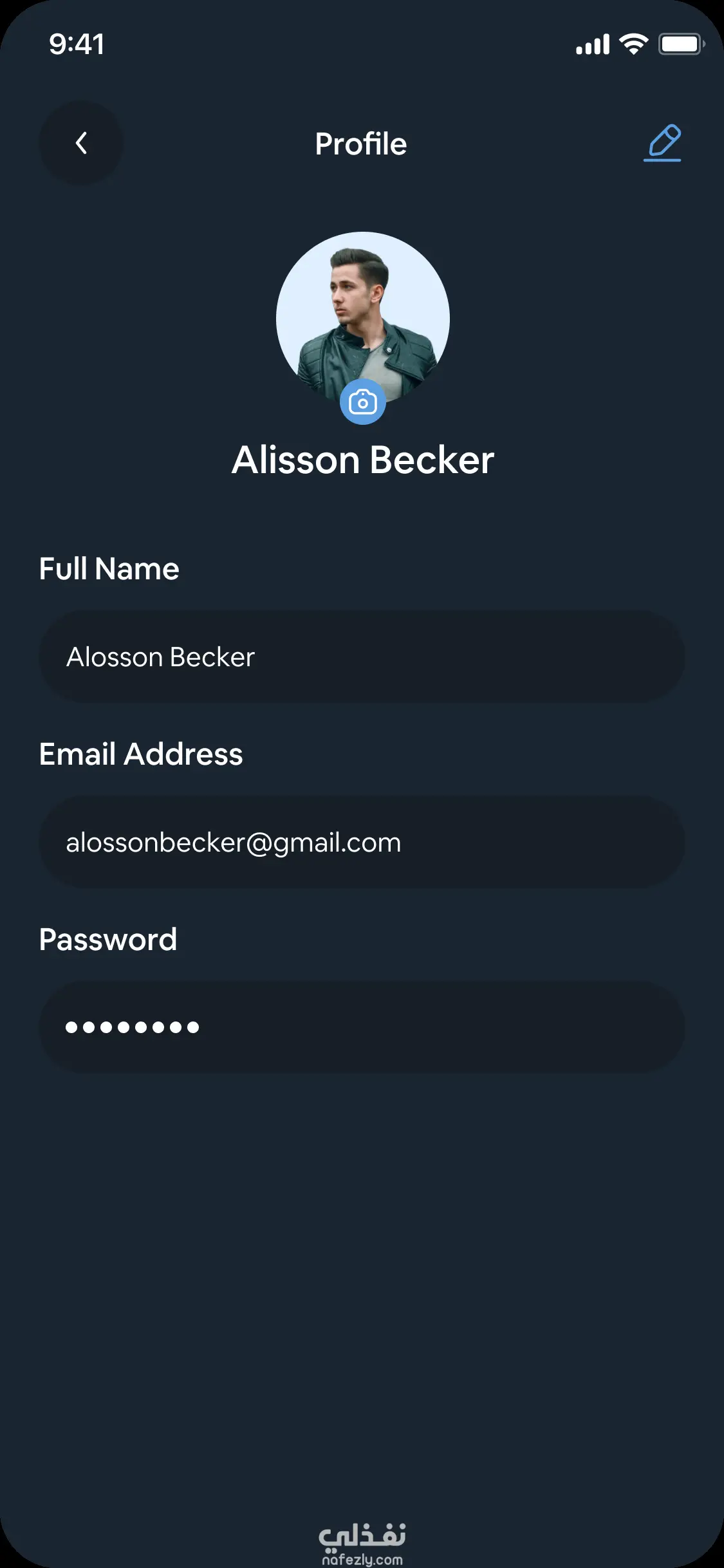Focus the Email Address field
Screen dimensions: 724x1568
pyautogui.click(x=362, y=842)
